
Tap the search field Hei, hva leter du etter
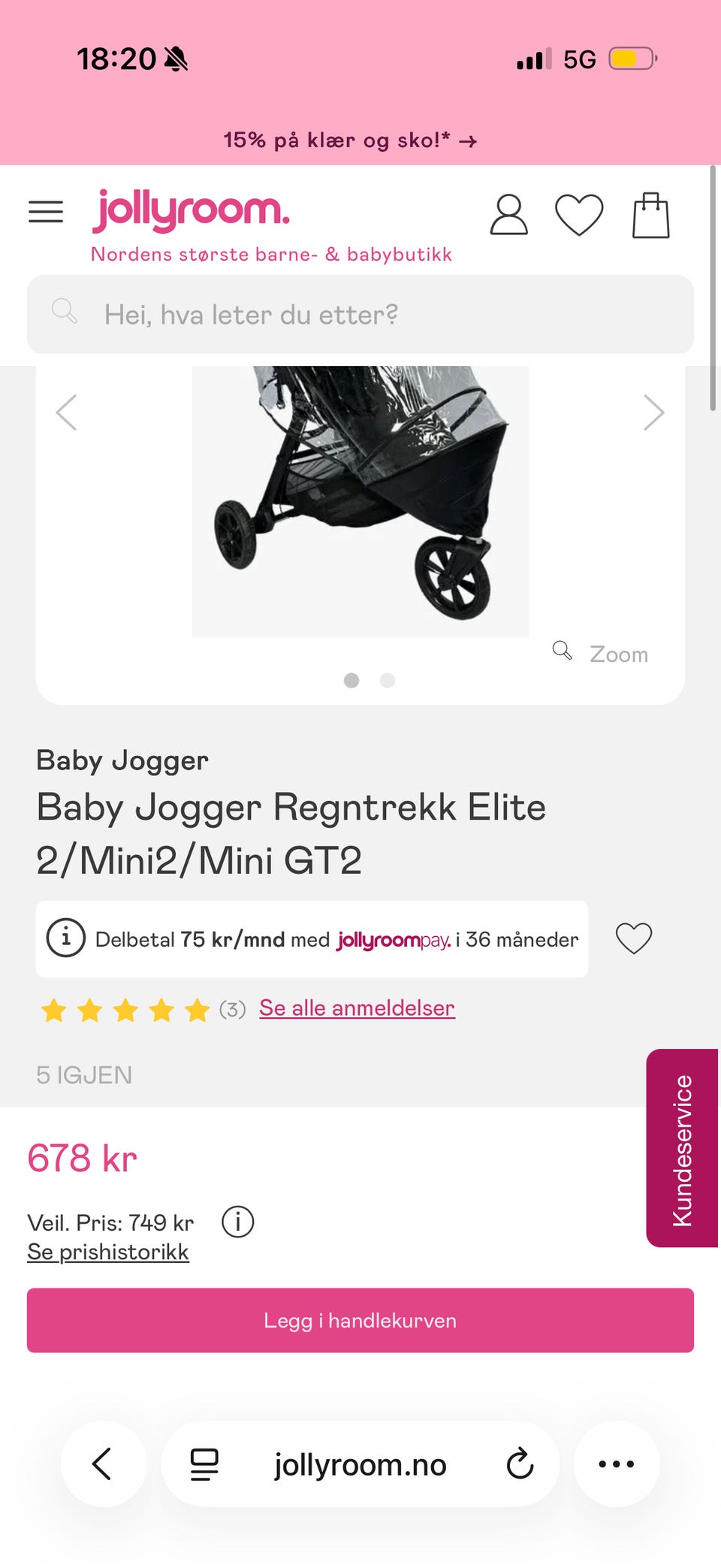pyautogui.click(x=360, y=314)
